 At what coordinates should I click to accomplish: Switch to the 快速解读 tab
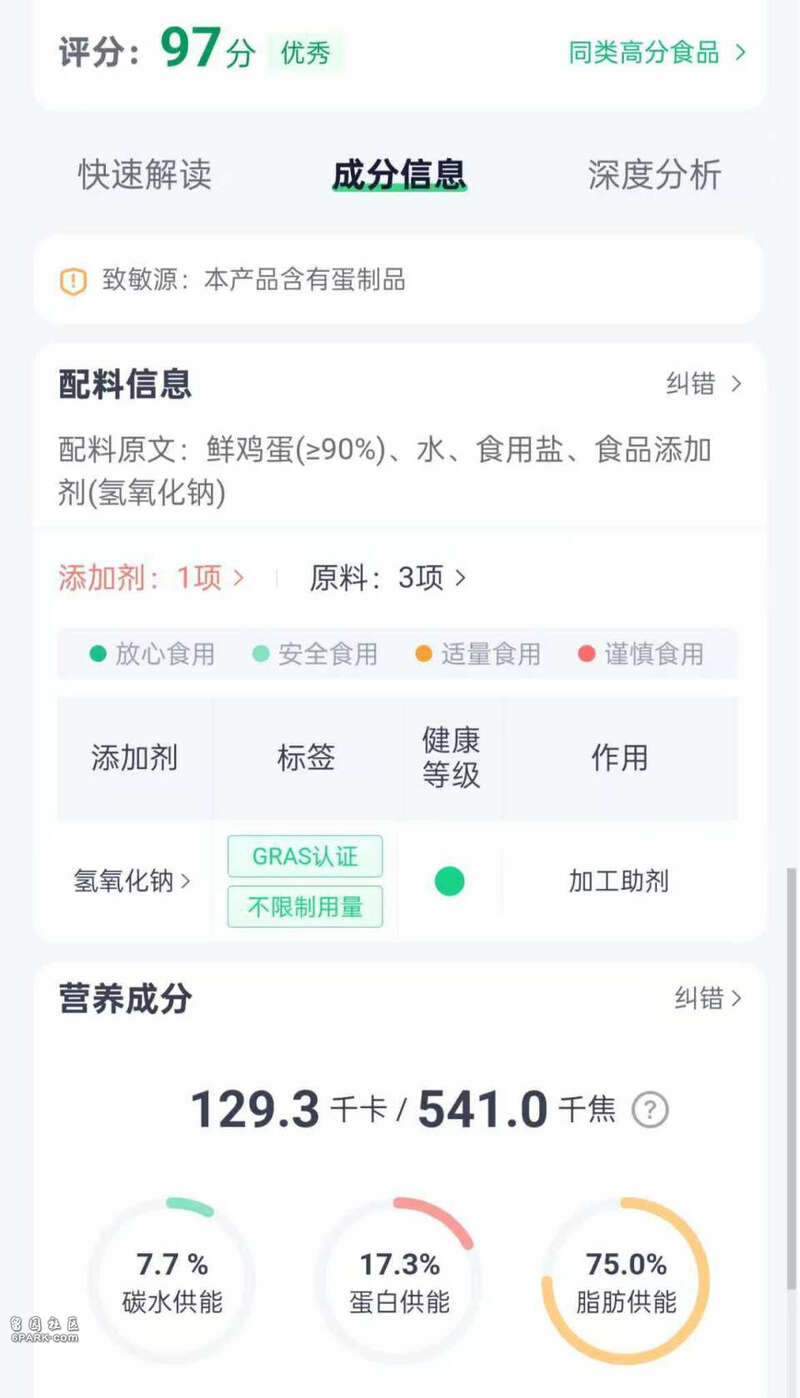click(x=145, y=174)
